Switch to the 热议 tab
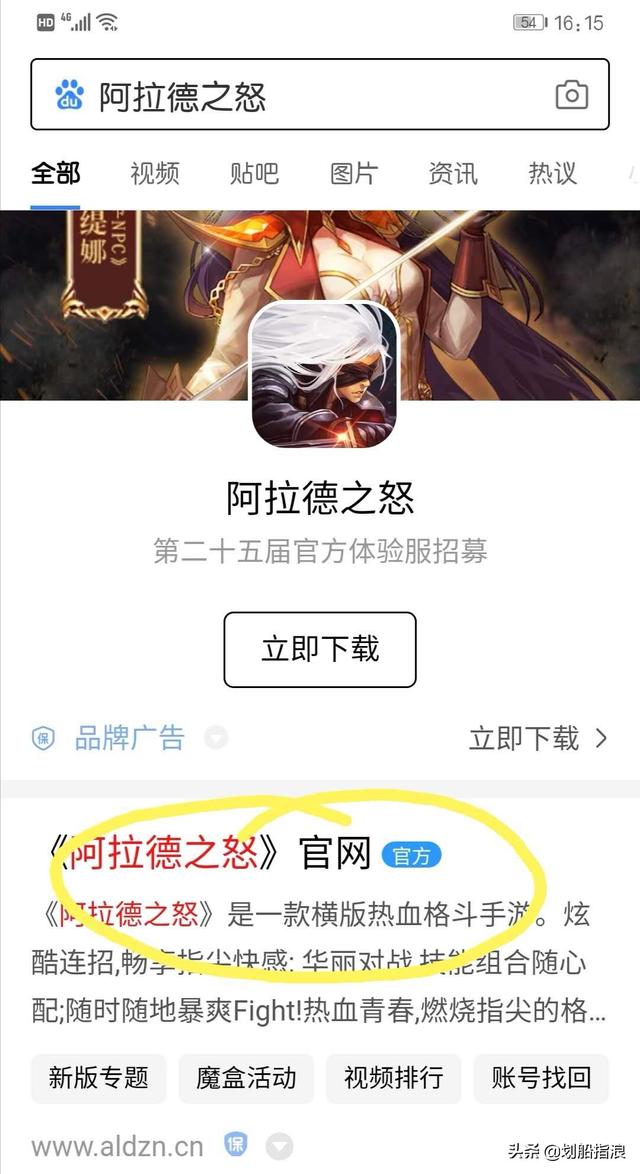Viewport: 640px width, 1174px height. click(552, 174)
